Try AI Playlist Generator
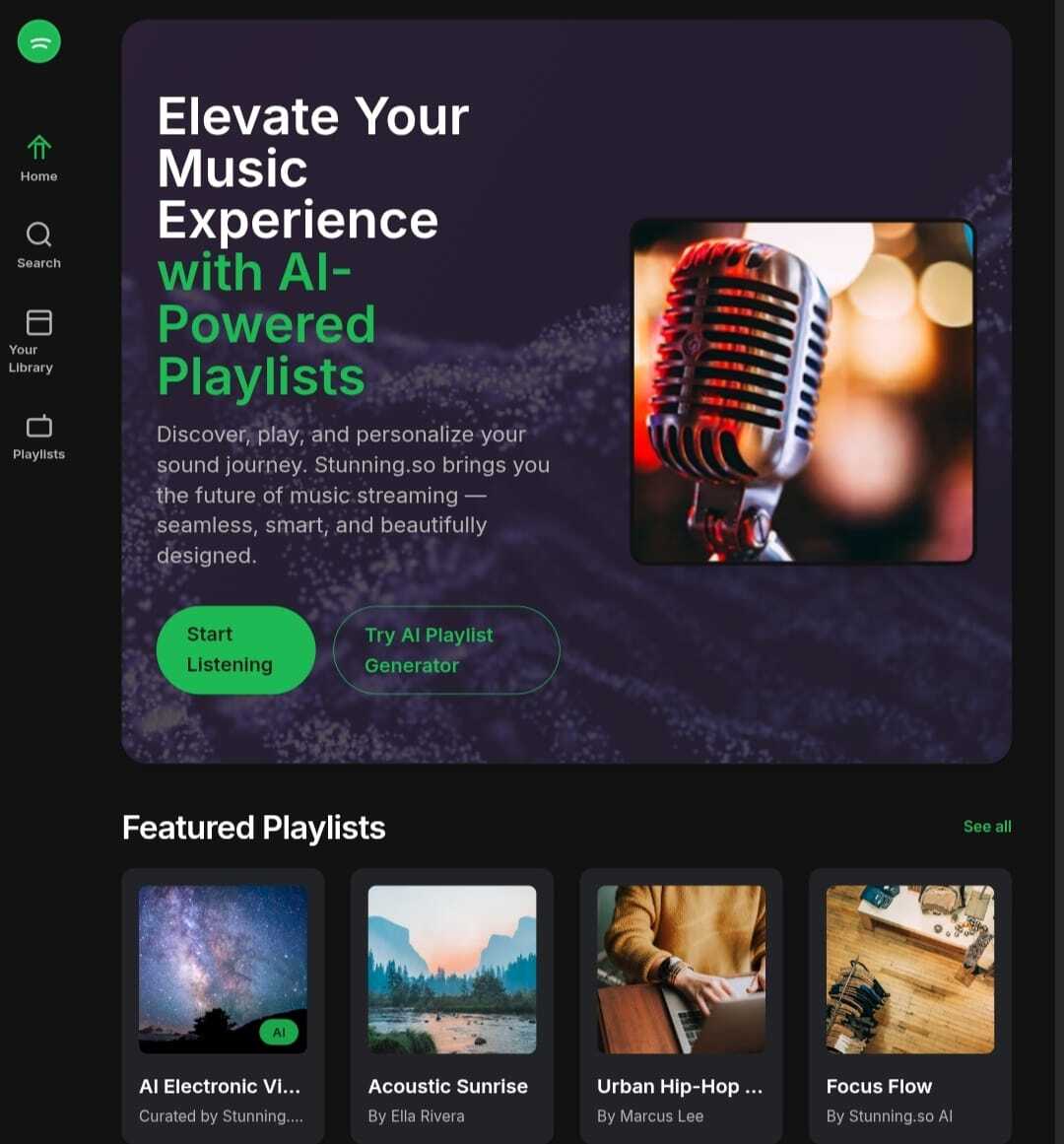 [x=446, y=650]
